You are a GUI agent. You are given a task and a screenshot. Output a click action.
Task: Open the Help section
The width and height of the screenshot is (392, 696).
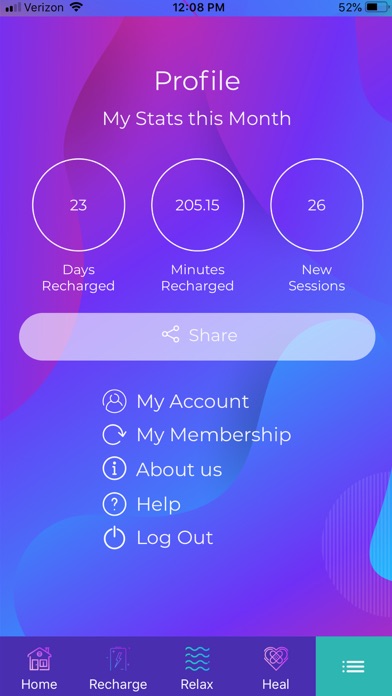[141, 504]
